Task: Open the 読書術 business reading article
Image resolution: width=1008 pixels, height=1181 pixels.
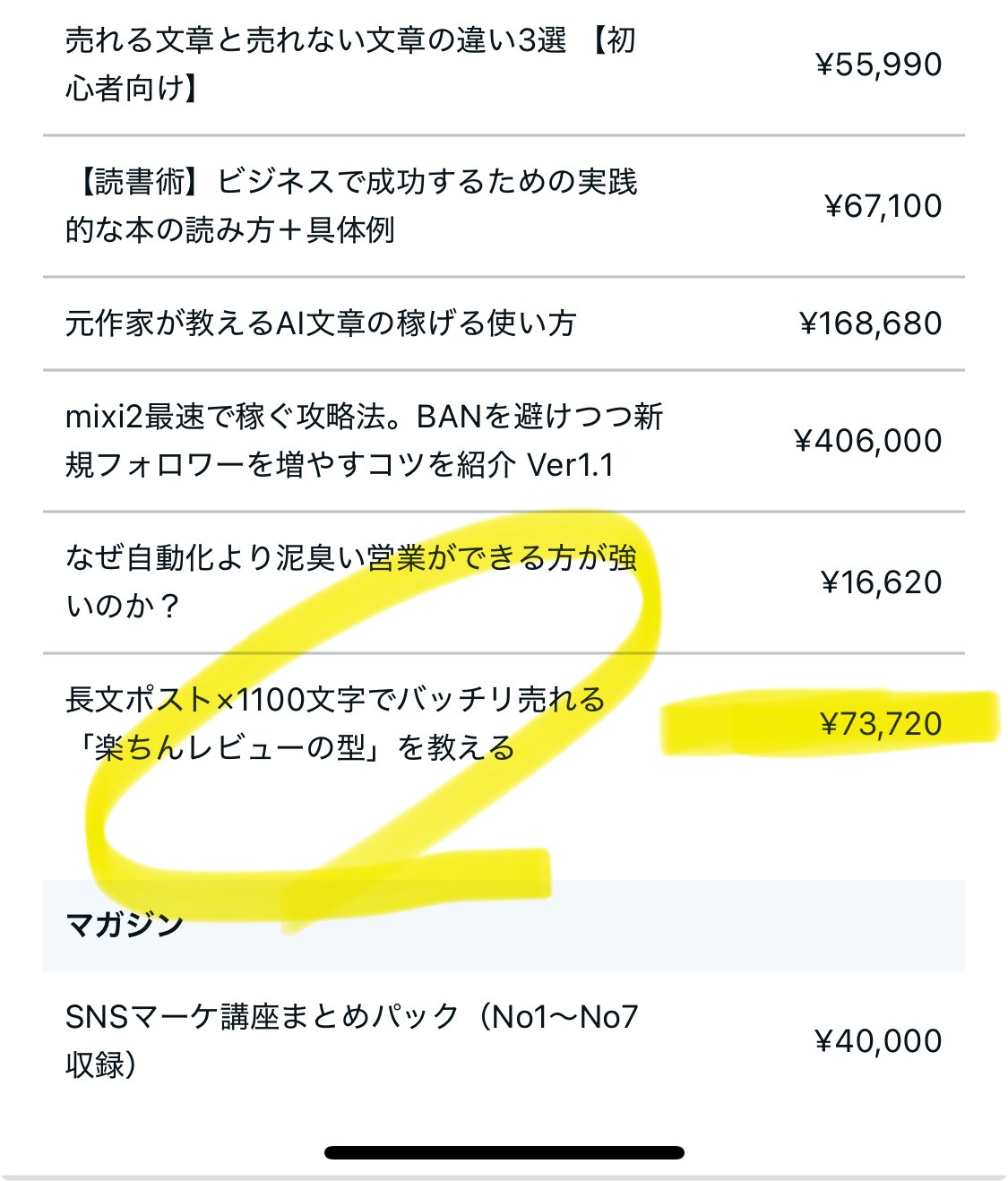Action: (358, 204)
